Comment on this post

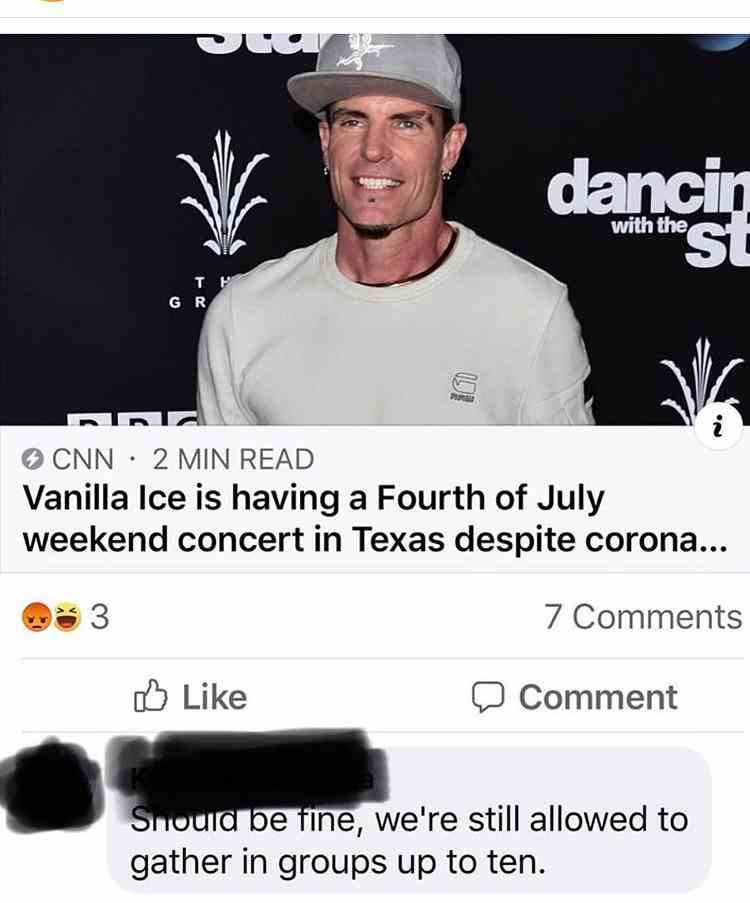tap(574, 696)
